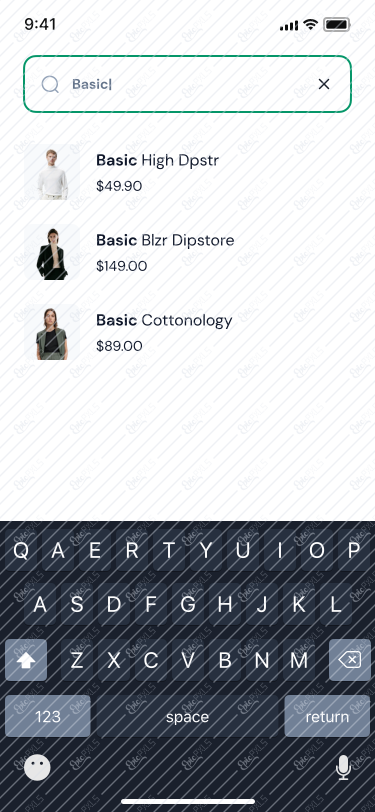Open the Basic Blzr Dipstore result
Image resolution: width=375 pixels, height=812 pixels.
point(188,252)
